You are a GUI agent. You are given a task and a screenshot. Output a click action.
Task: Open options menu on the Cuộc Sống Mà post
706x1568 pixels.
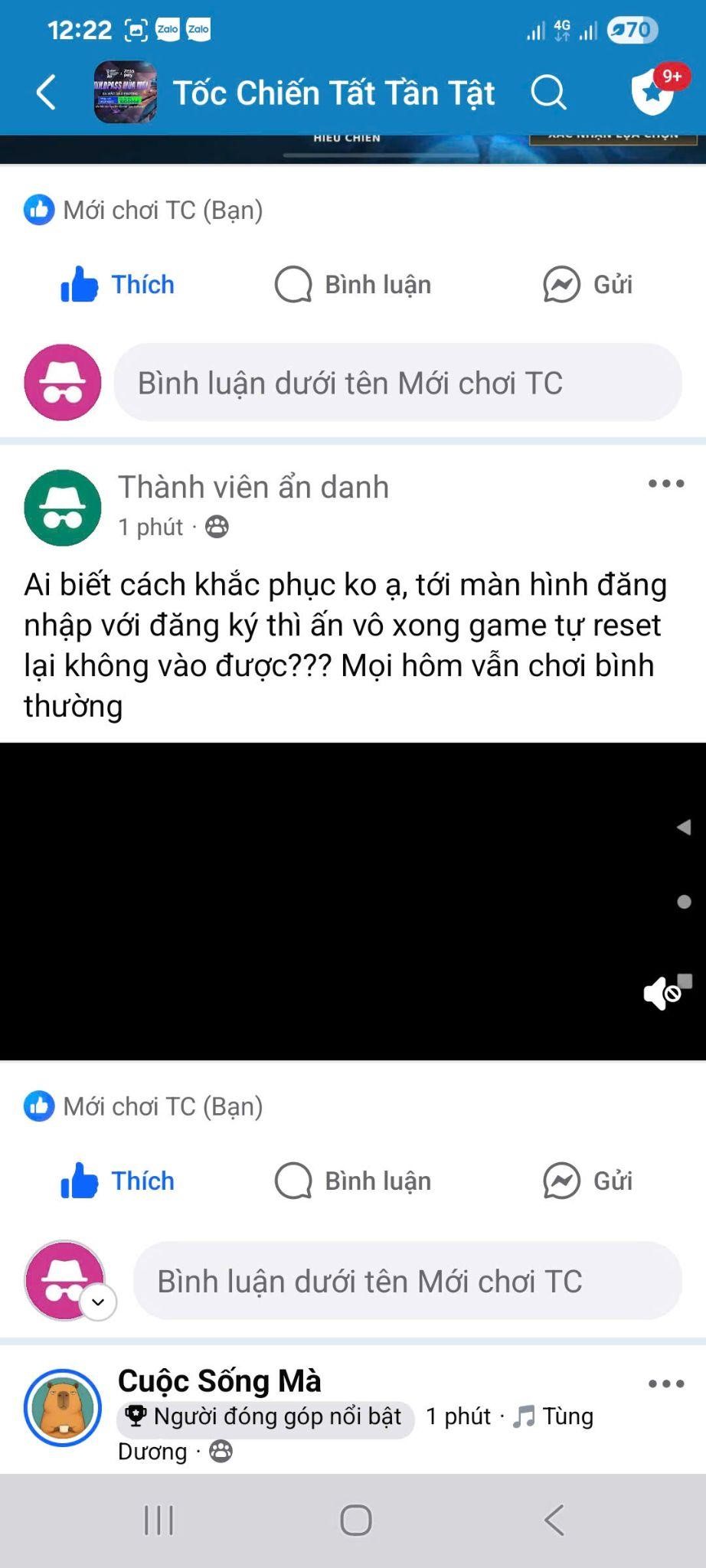point(665,1383)
